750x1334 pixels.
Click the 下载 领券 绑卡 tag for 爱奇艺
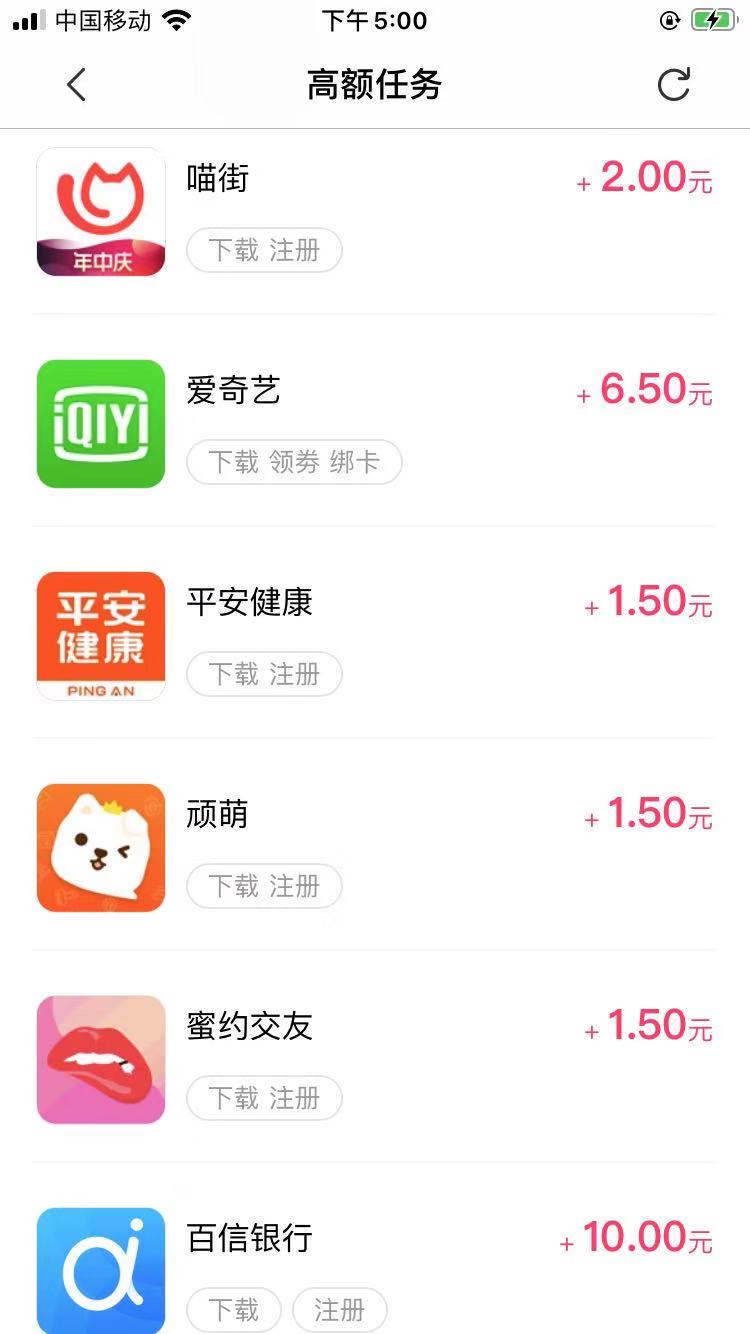click(294, 462)
